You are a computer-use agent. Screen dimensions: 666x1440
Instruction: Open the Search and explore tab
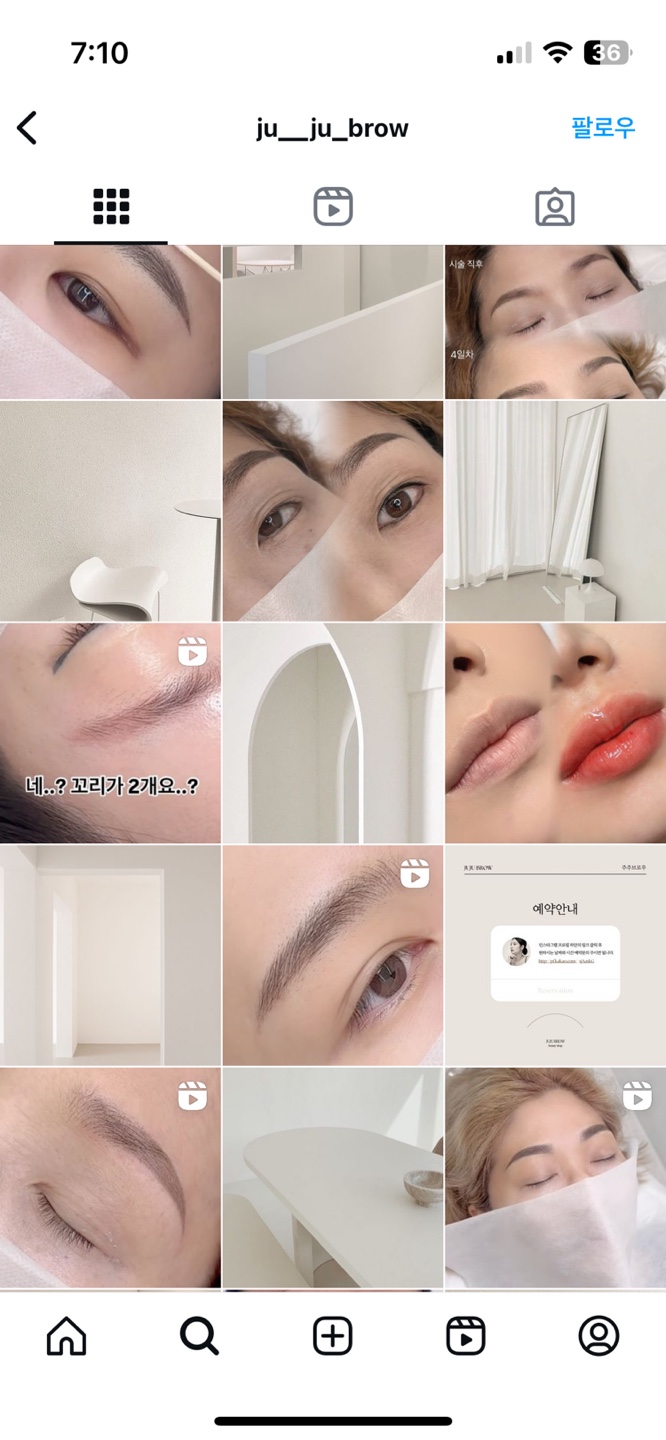199,1336
